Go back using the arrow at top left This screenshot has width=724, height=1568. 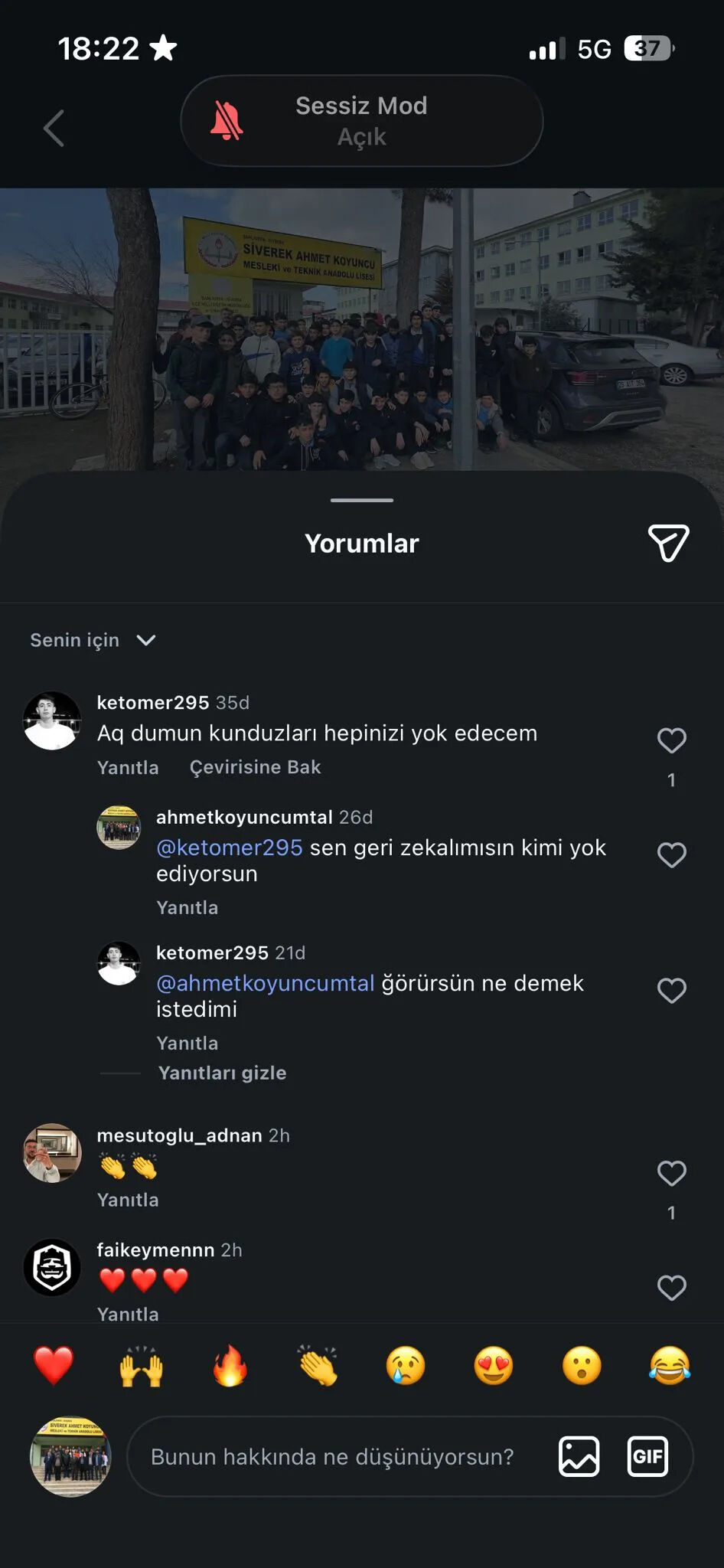(54, 128)
